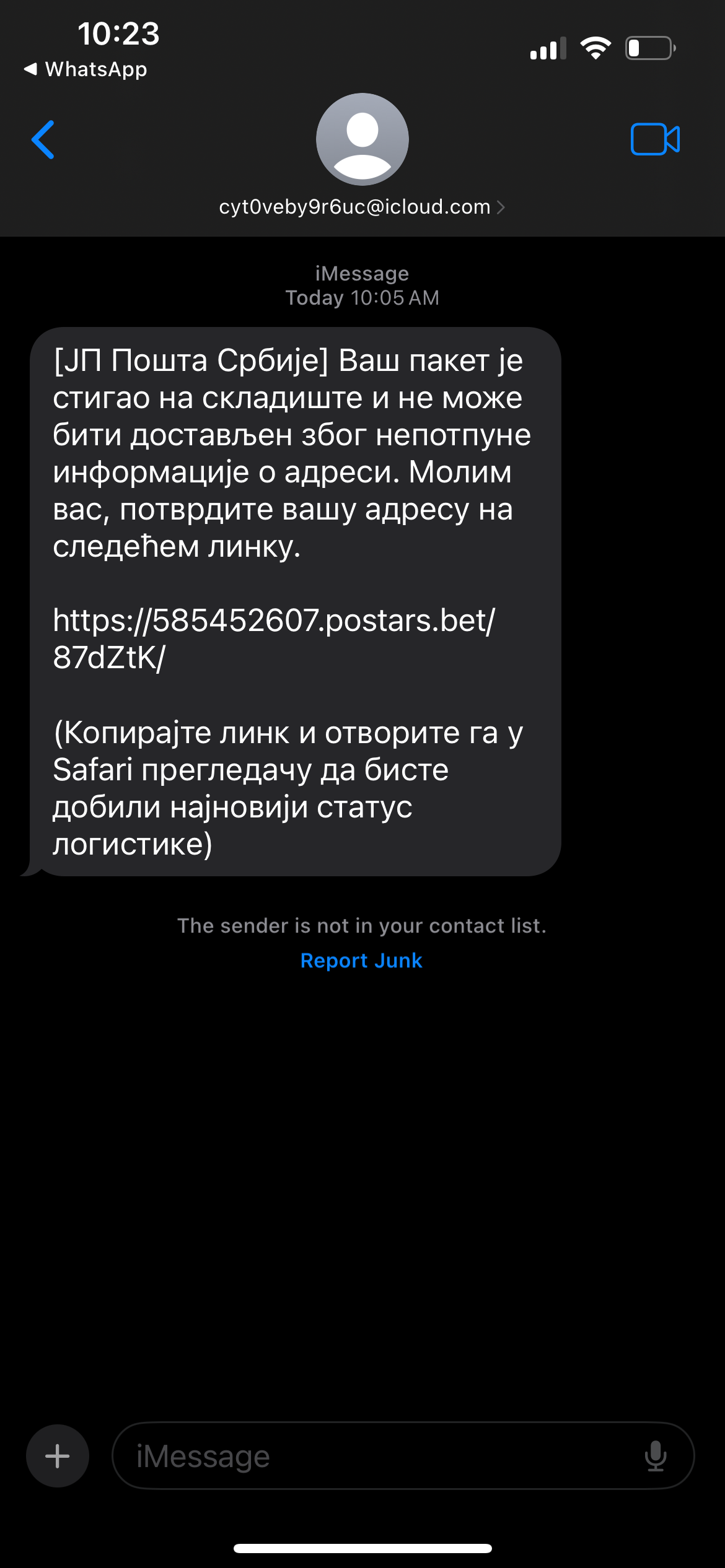Return to WhatsApp from status bar
725x1568 pixels.
pyautogui.click(x=86, y=69)
